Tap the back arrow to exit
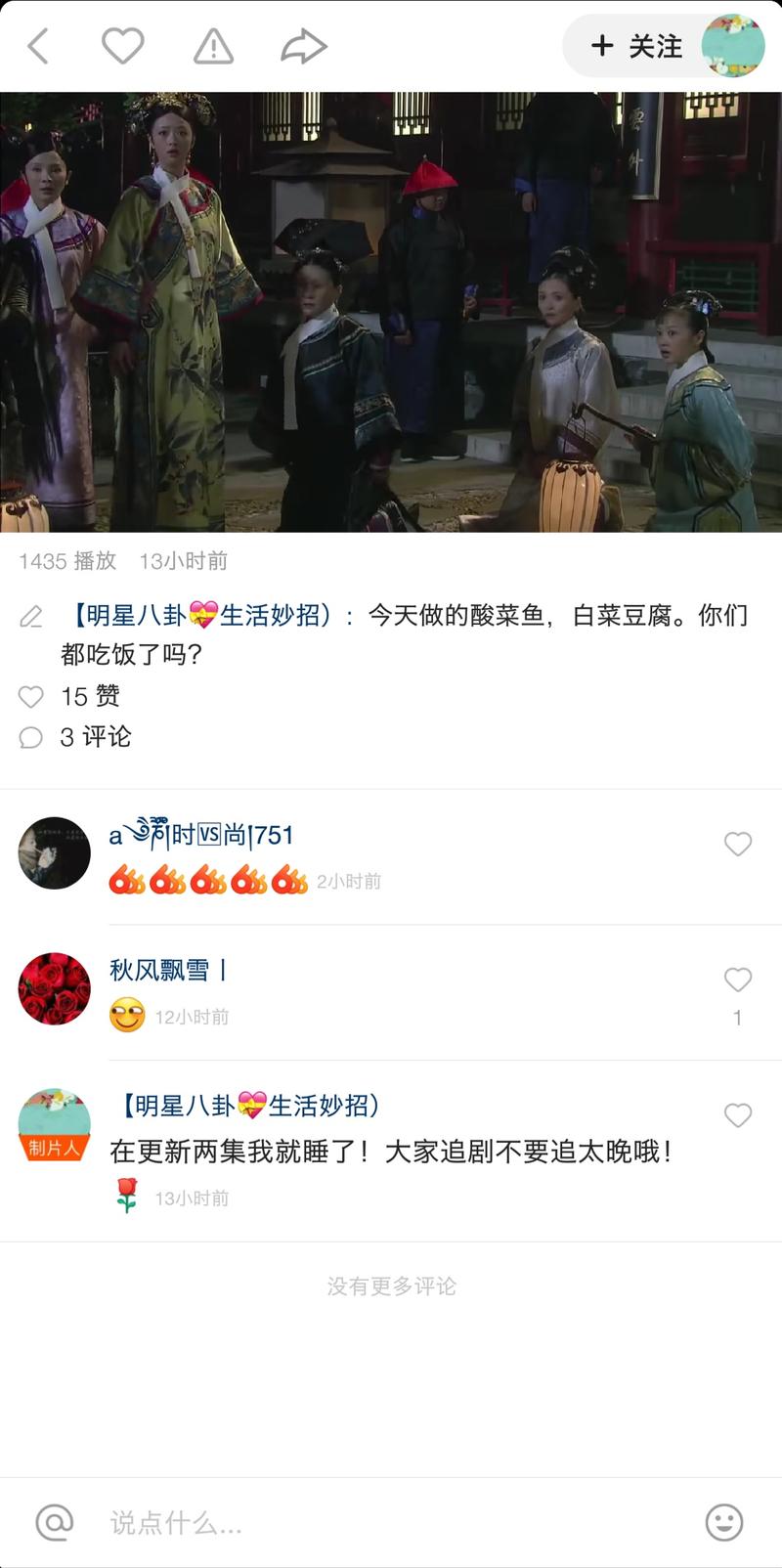 click(x=37, y=45)
